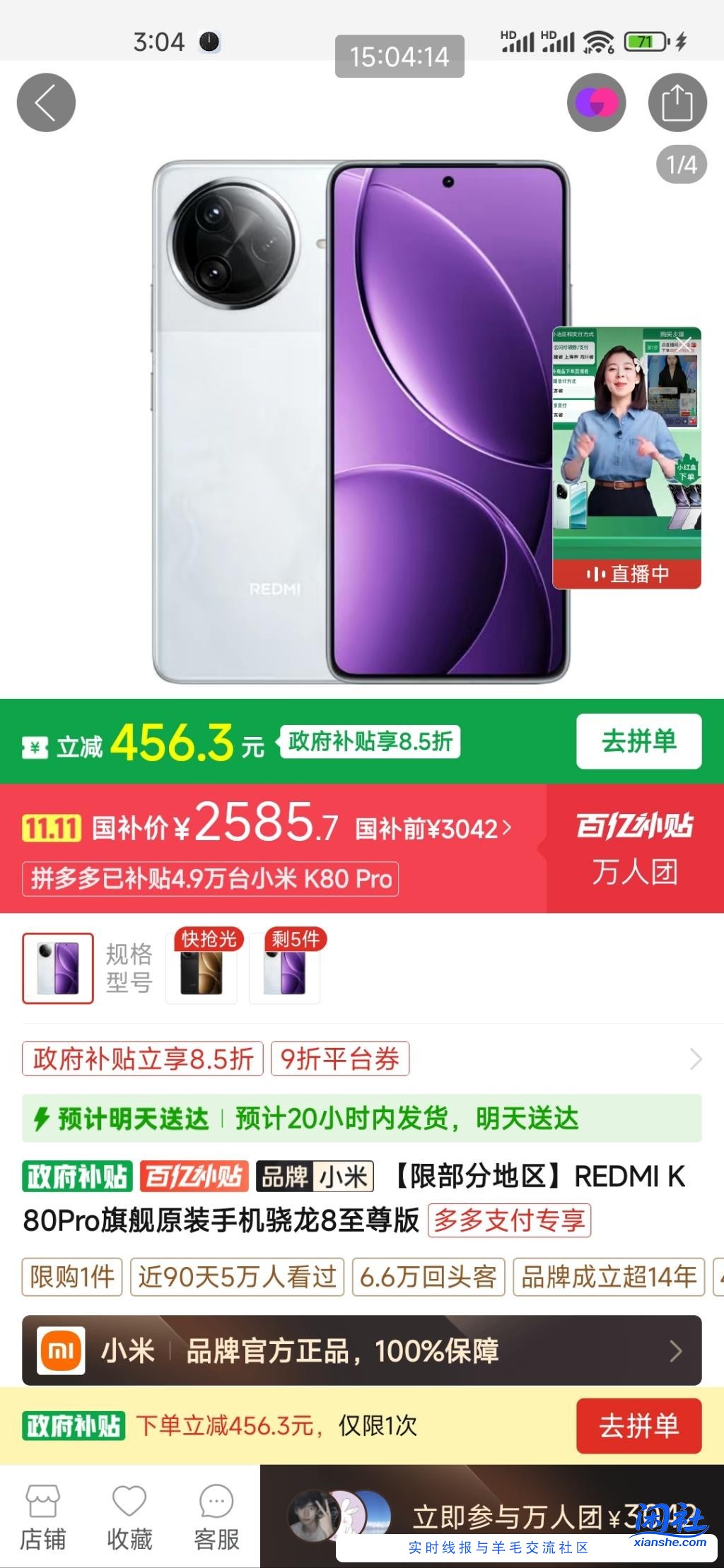Screen dimensions: 724x1568
Task: Tap the 去拼单 button on the green banner
Action: click(x=638, y=741)
